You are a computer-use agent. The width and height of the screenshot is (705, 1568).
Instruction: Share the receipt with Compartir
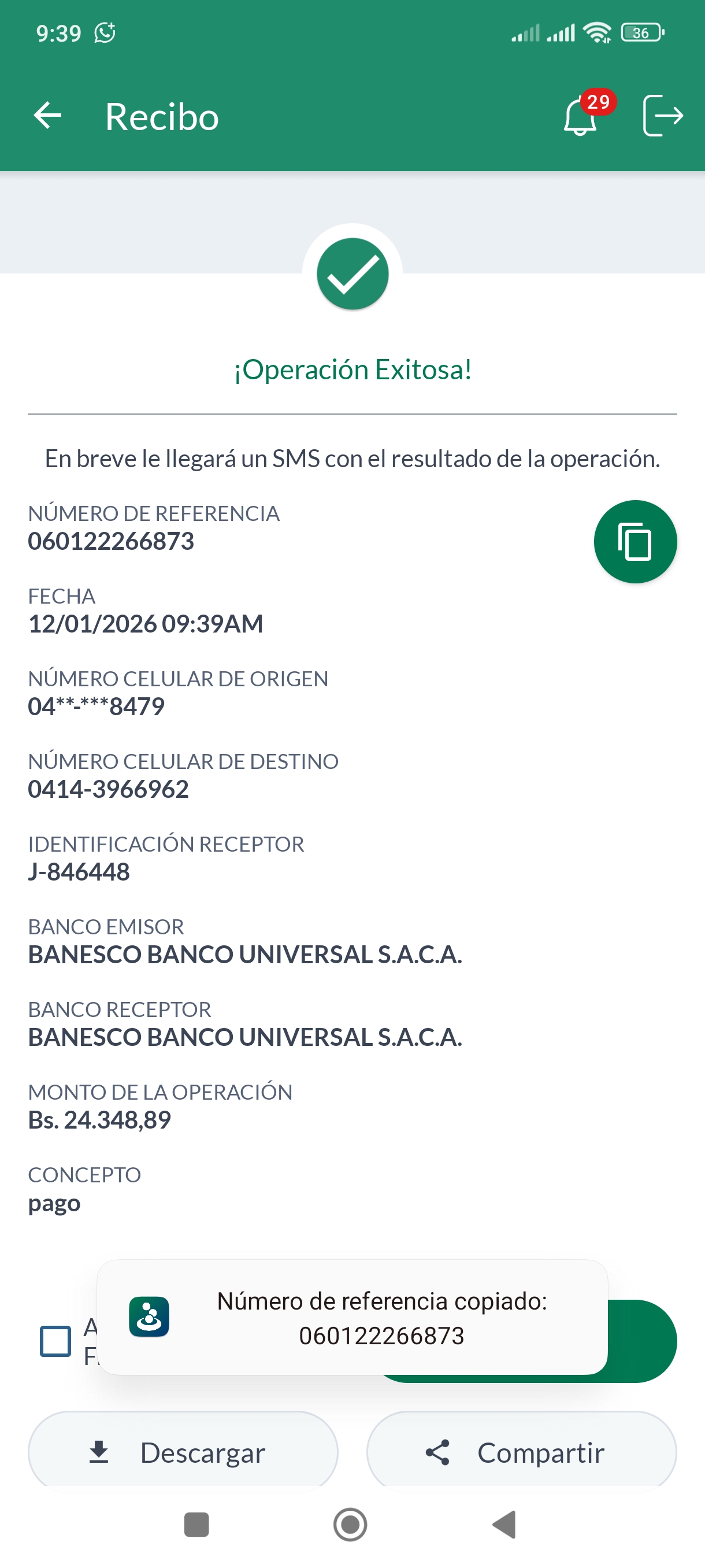tap(521, 1452)
